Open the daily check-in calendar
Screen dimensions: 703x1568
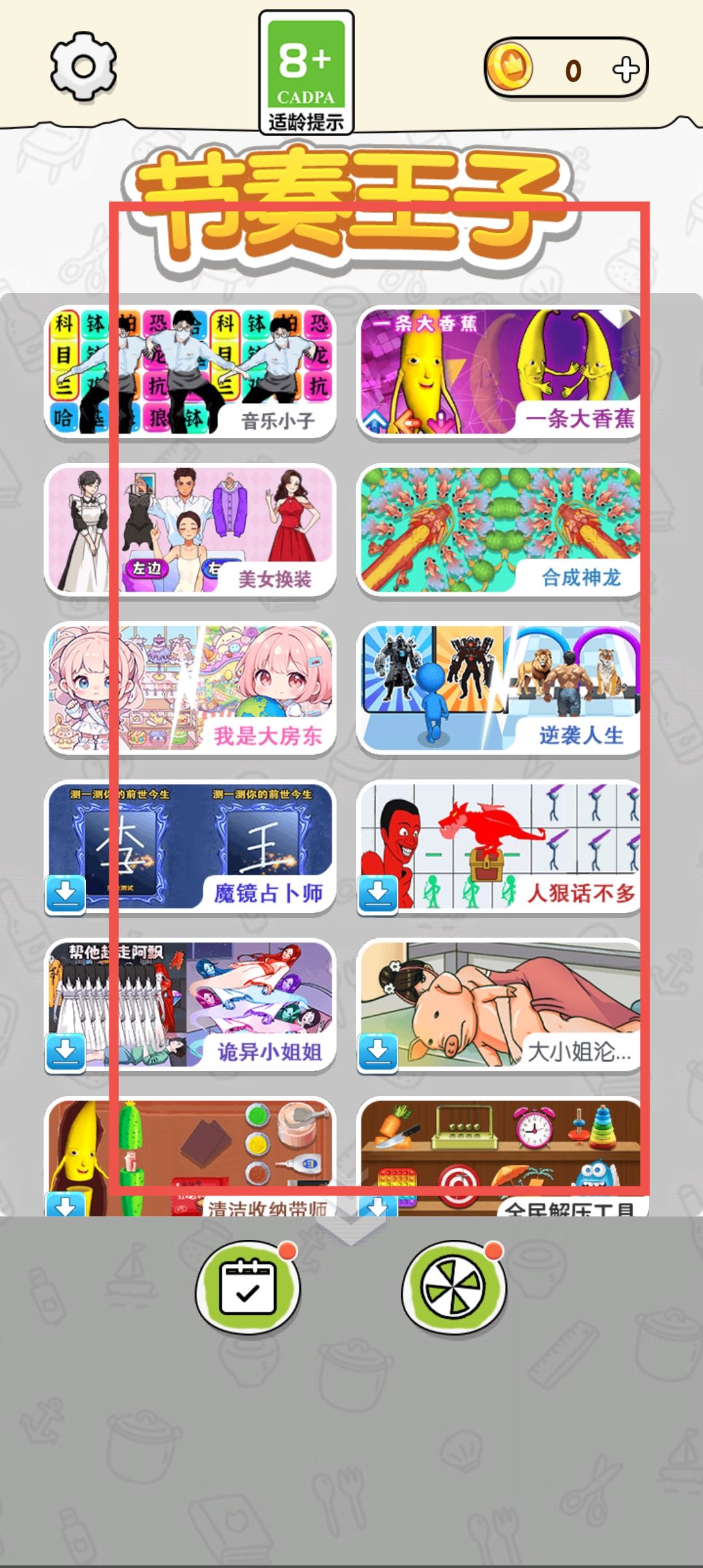(247, 1288)
